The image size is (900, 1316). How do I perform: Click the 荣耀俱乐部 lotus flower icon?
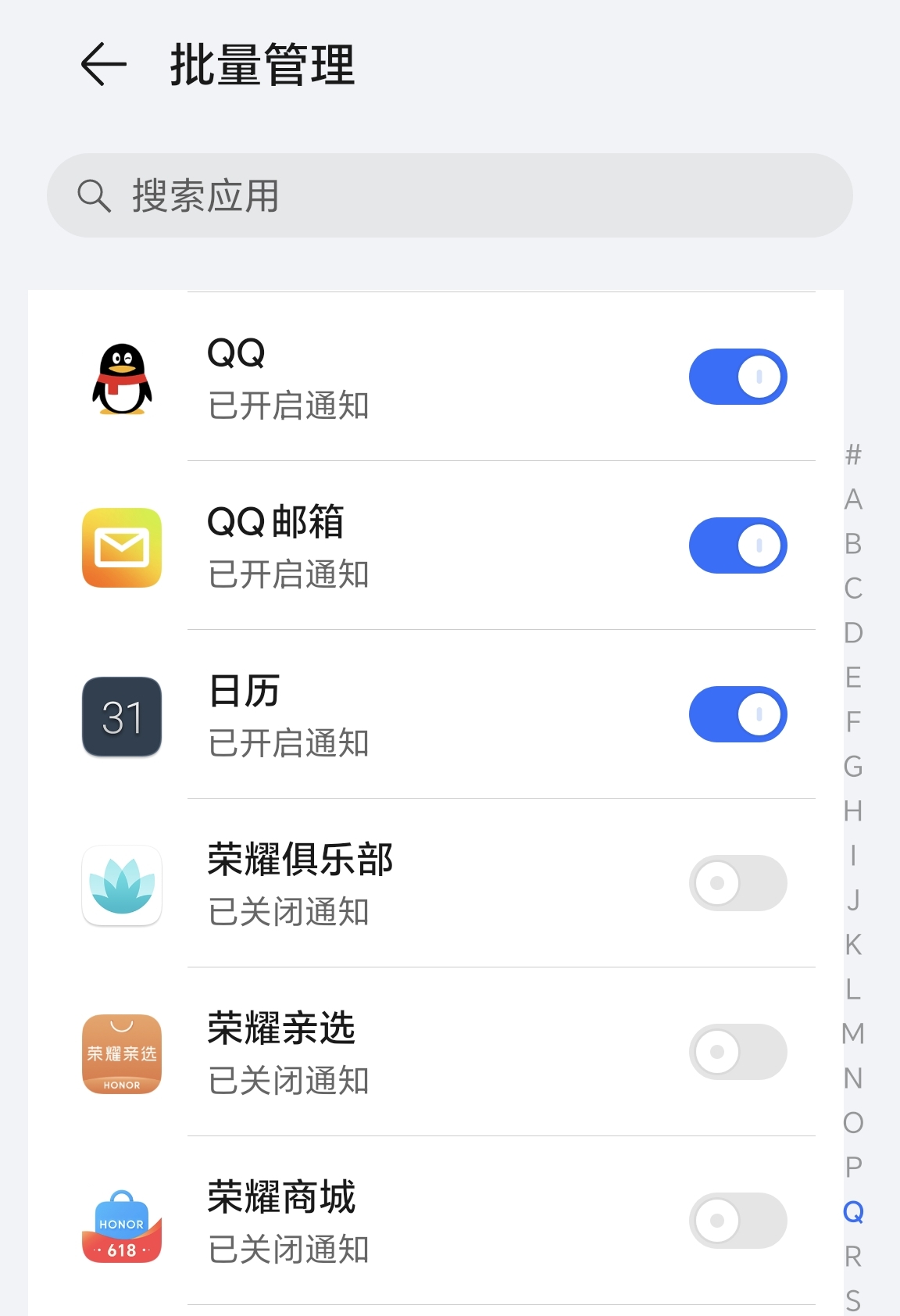coord(122,885)
